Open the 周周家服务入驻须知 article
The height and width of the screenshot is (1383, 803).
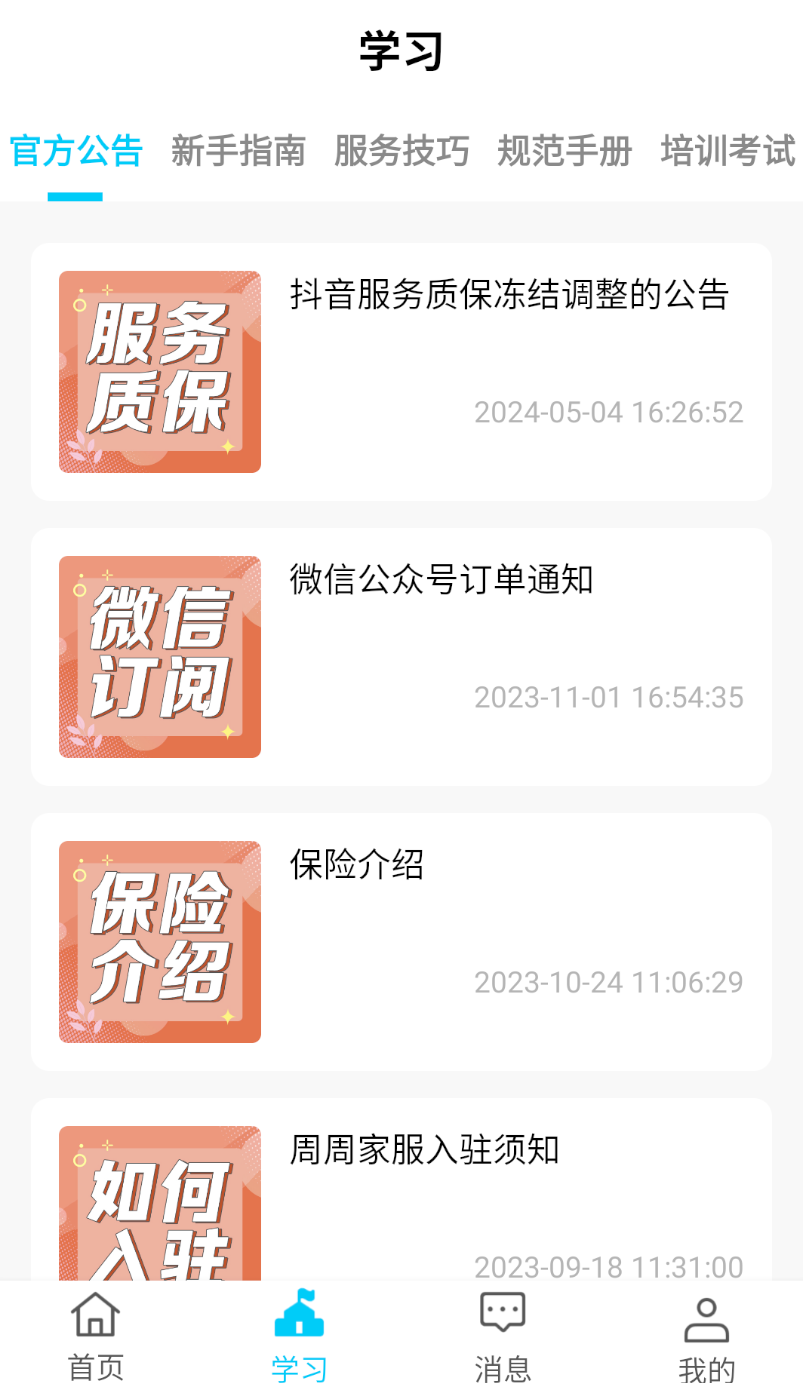click(x=425, y=1151)
